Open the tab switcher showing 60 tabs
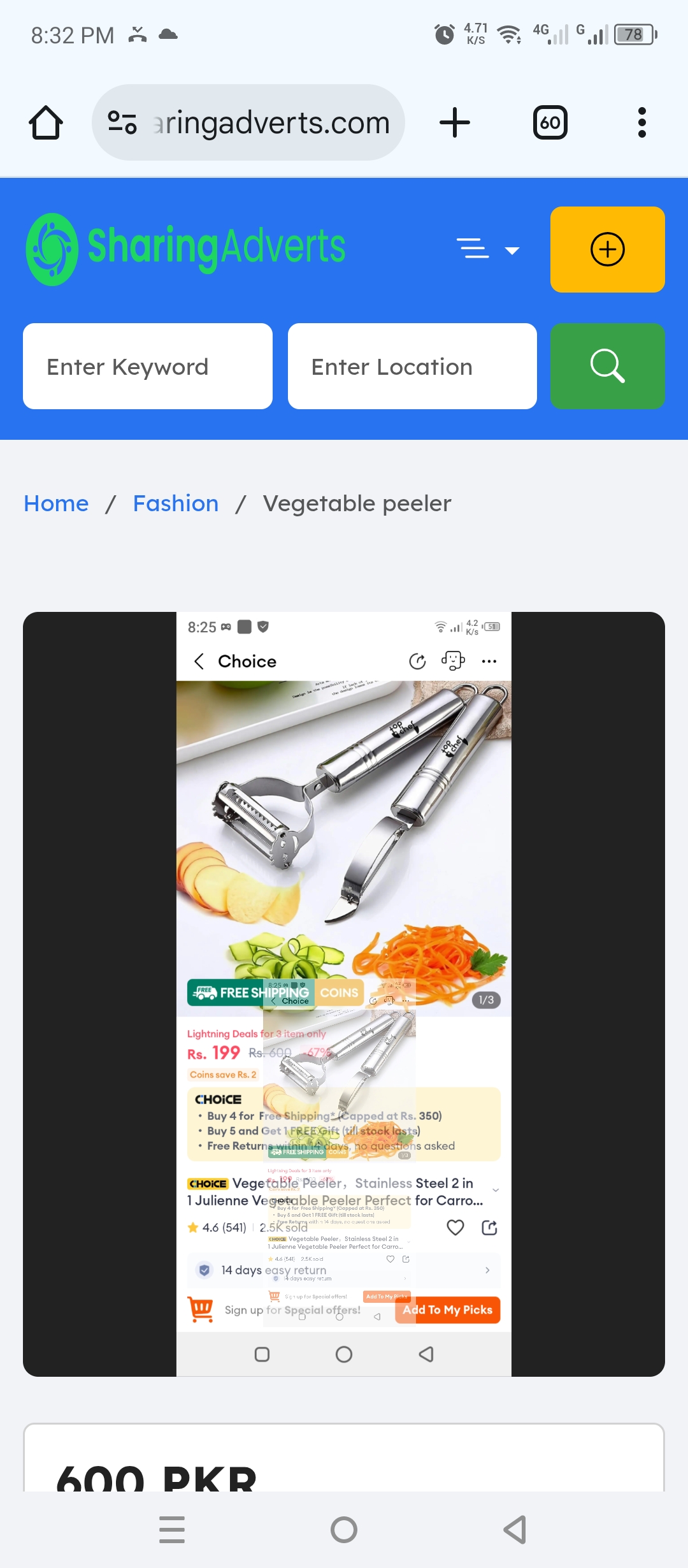The width and height of the screenshot is (688, 1568). [x=550, y=122]
